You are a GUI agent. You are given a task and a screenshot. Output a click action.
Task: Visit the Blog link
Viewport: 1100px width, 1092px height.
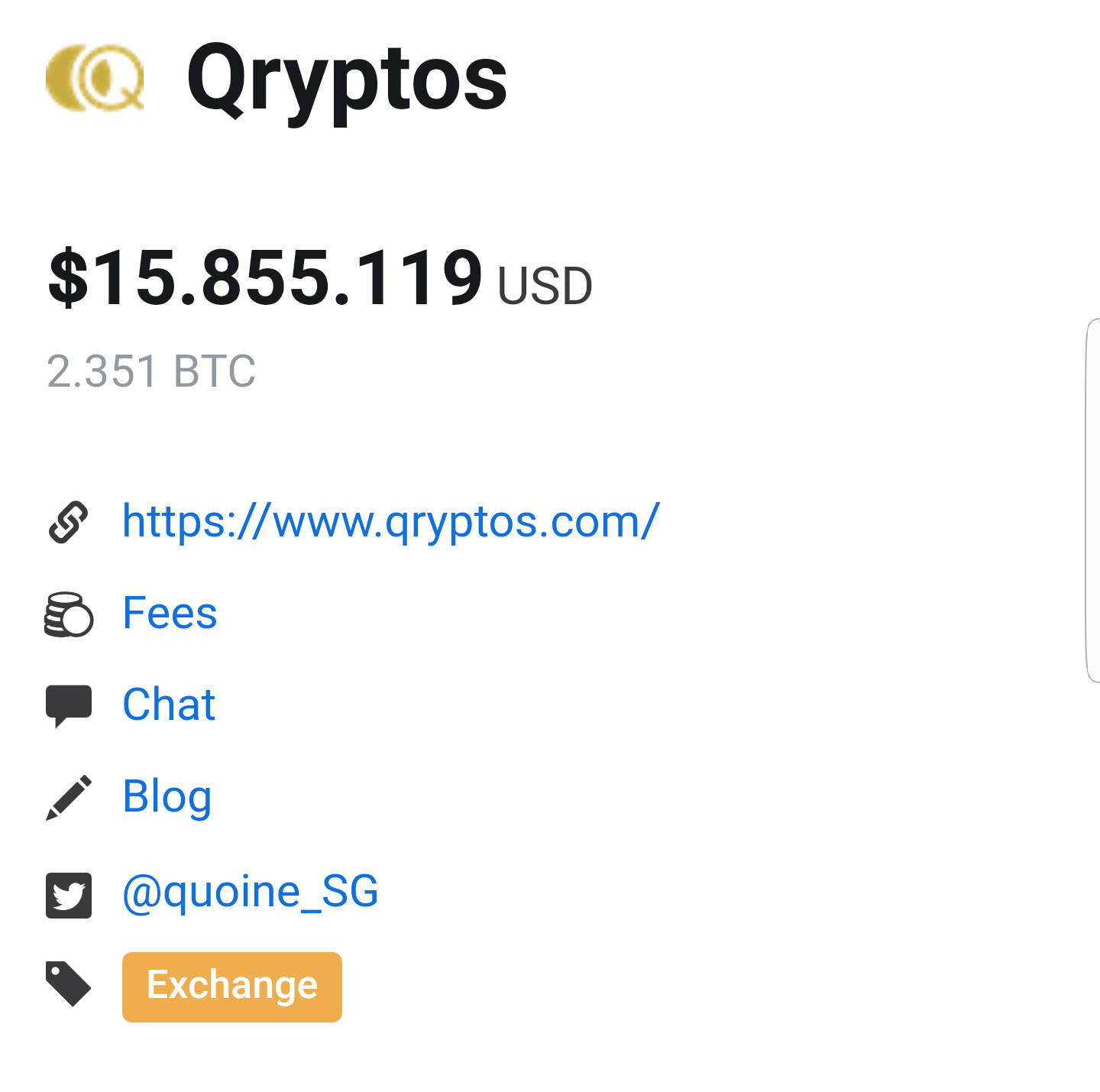[167, 796]
